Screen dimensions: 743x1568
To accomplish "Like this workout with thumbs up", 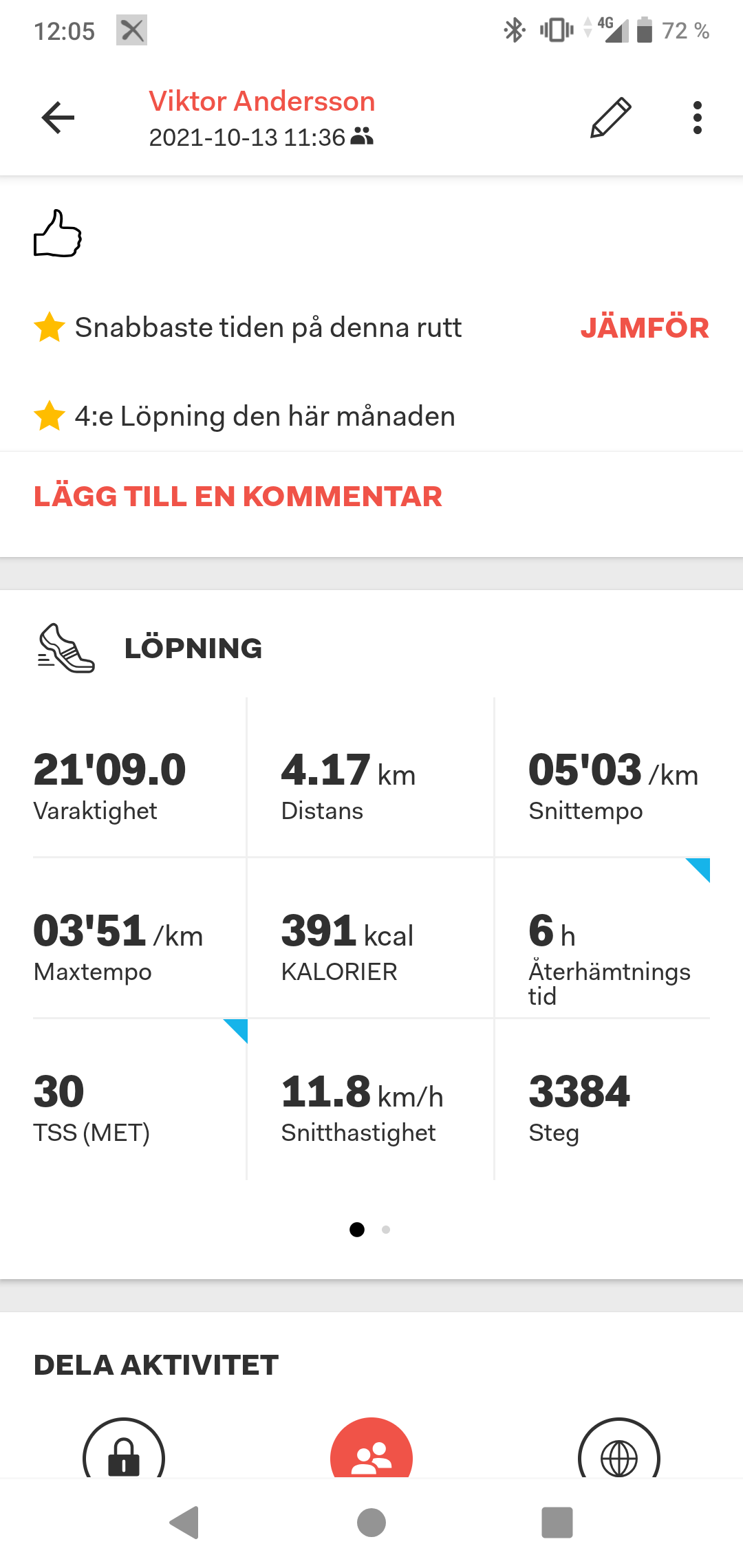I will coord(58,234).
